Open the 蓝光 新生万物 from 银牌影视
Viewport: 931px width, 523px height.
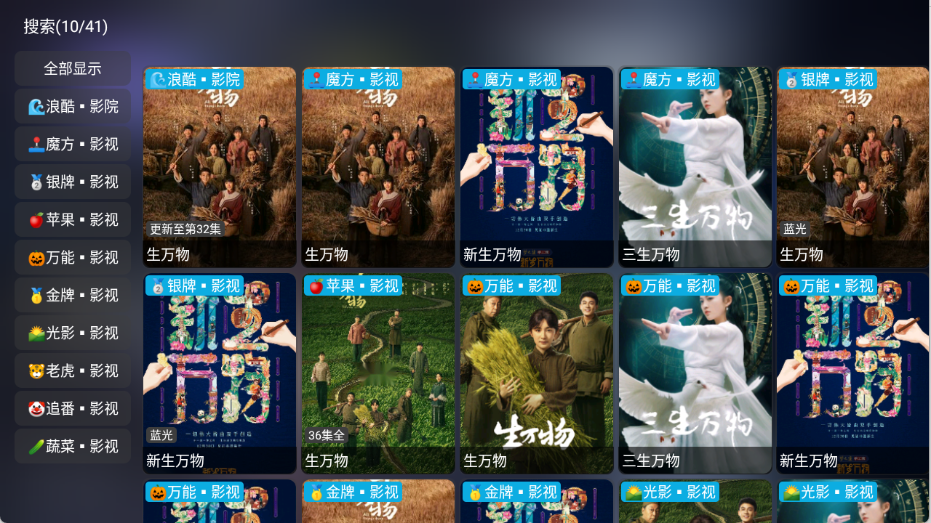click(x=220, y=373)
